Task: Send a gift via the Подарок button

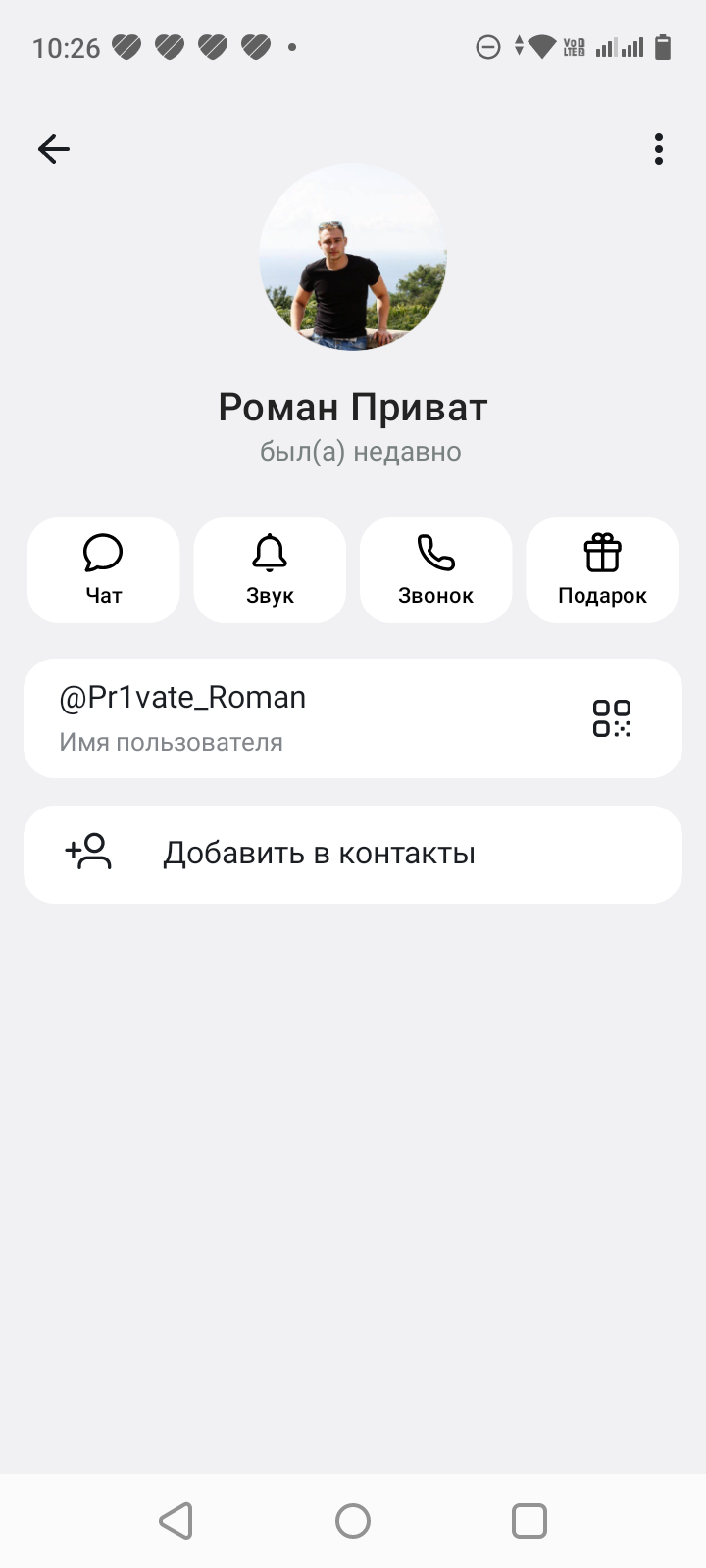Action: (x=602, y=570)
